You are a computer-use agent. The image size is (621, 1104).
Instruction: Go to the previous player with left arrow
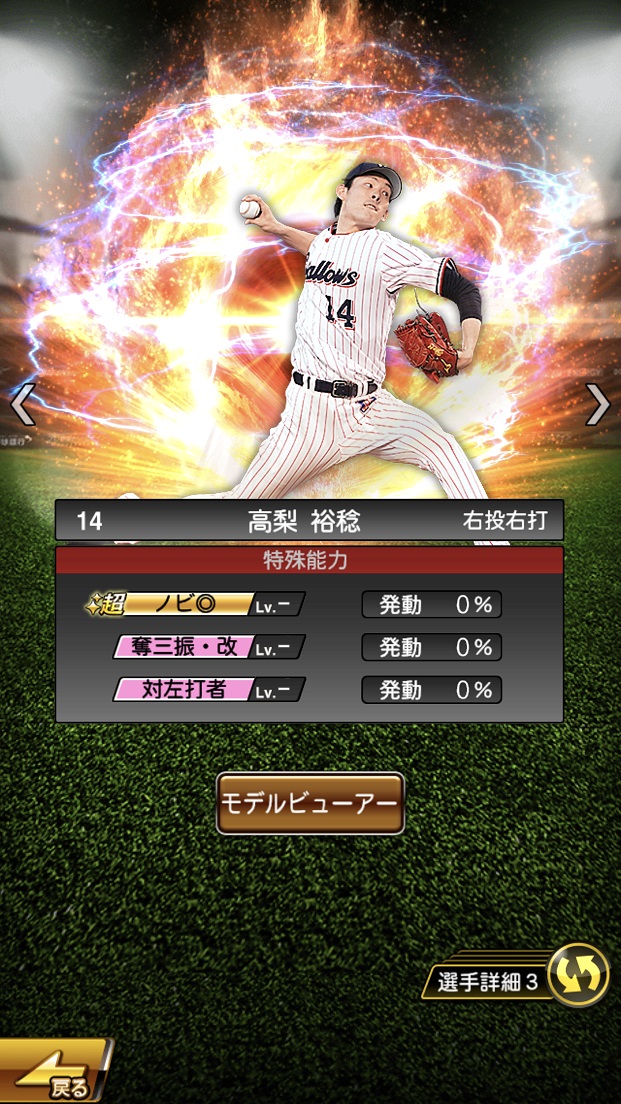coord(22,405)
